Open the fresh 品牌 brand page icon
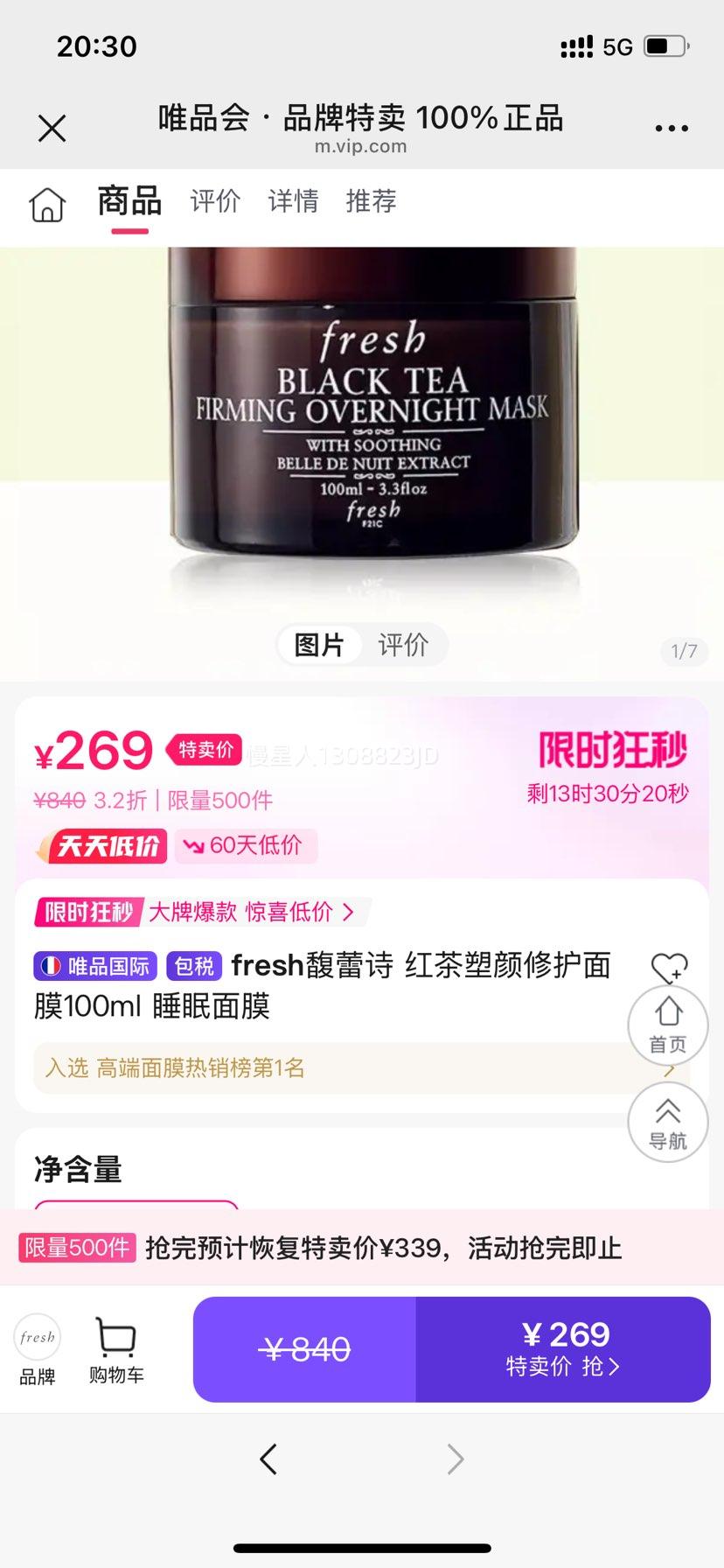 tap(37, 1347)
